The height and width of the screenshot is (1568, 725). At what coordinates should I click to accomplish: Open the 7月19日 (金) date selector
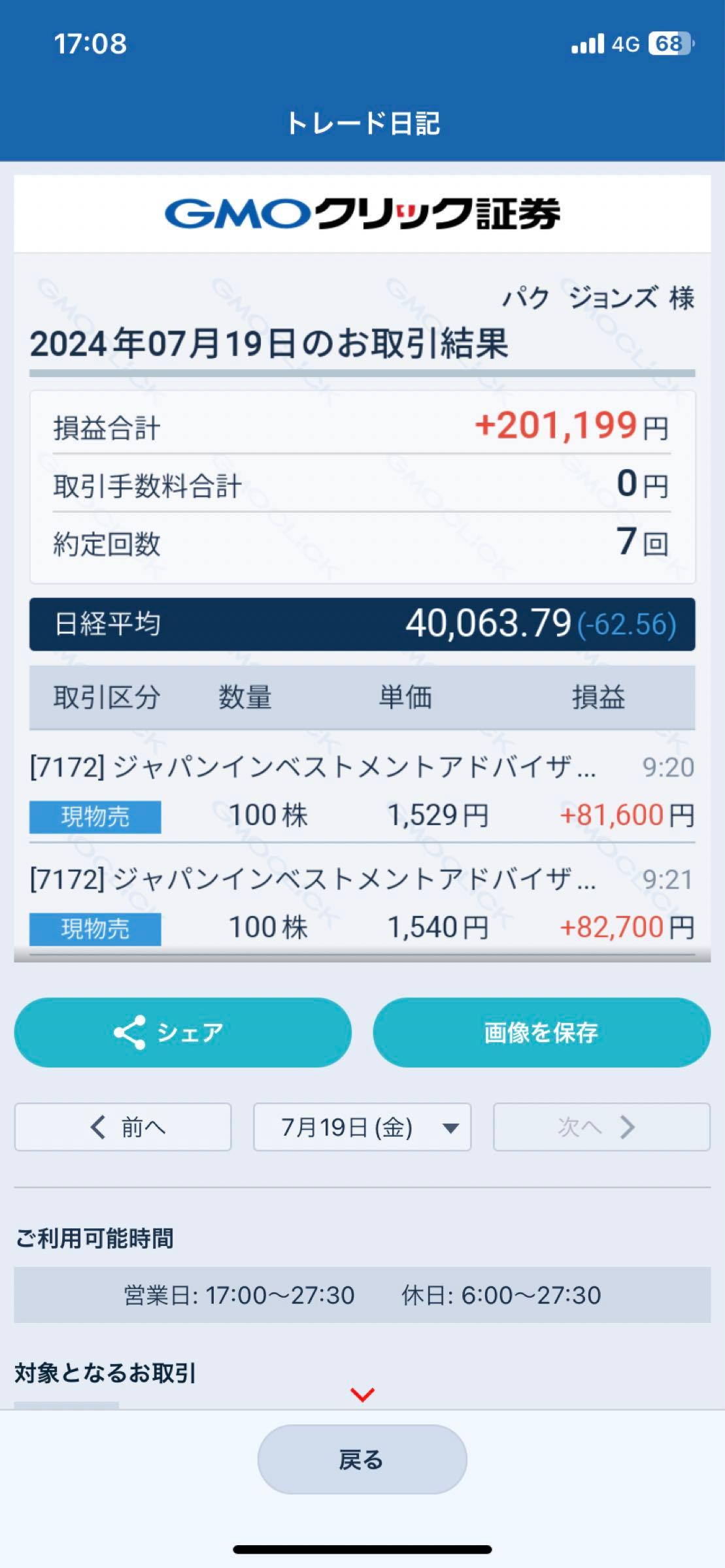pos(362,1126)
